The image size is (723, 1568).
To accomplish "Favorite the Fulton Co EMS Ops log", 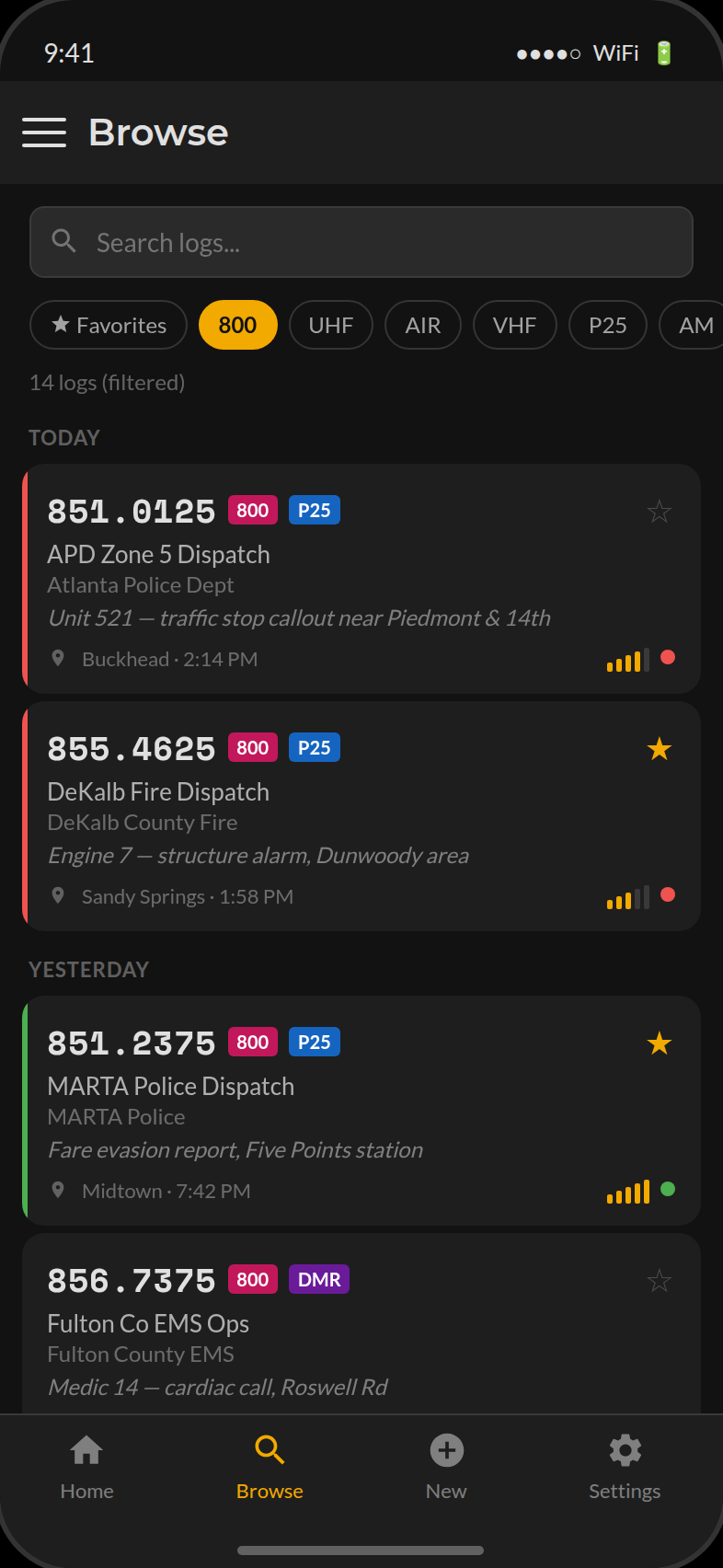I will (x=660, y=1280).
